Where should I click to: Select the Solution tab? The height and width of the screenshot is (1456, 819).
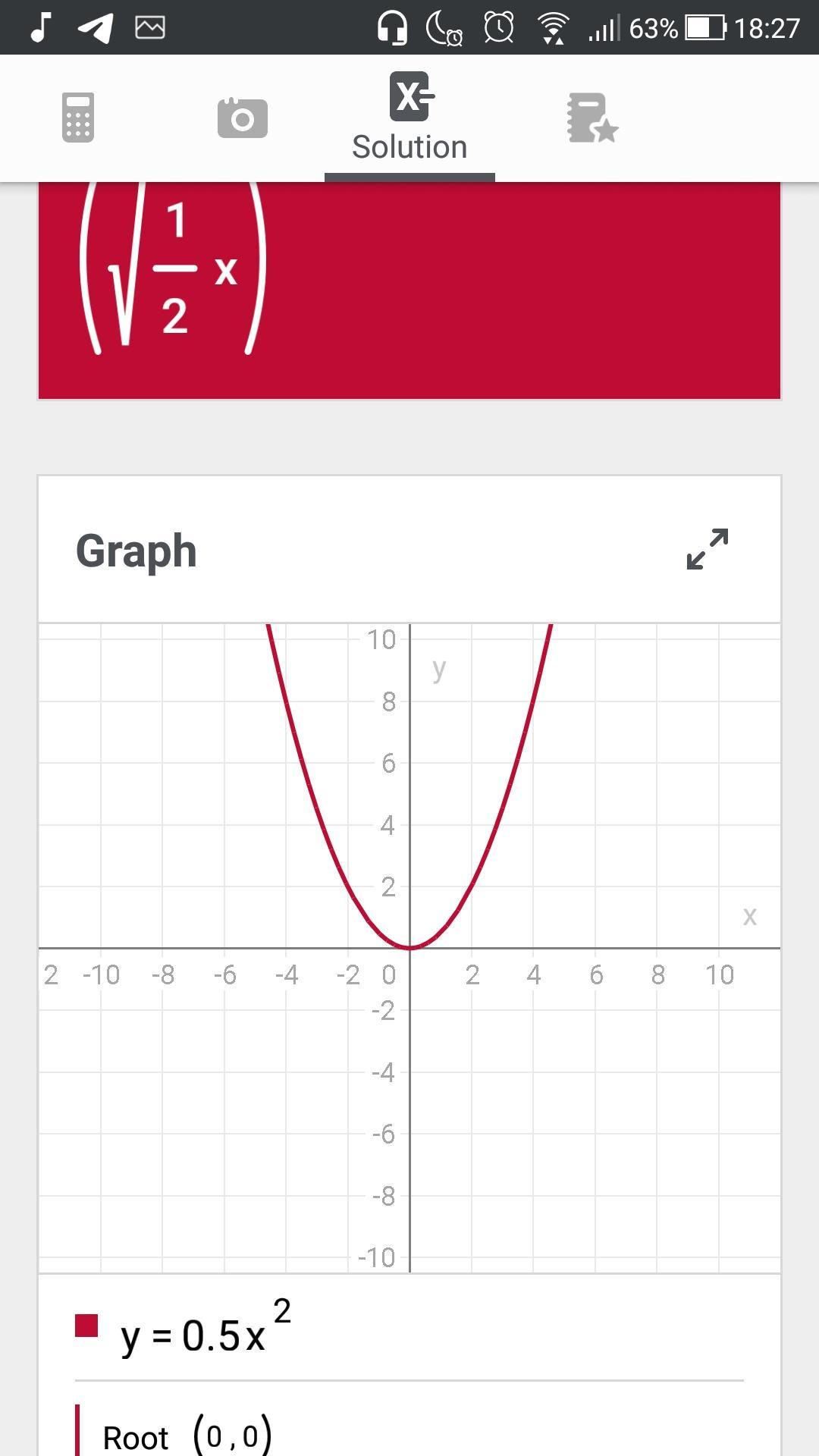click(x=409, y=118)
